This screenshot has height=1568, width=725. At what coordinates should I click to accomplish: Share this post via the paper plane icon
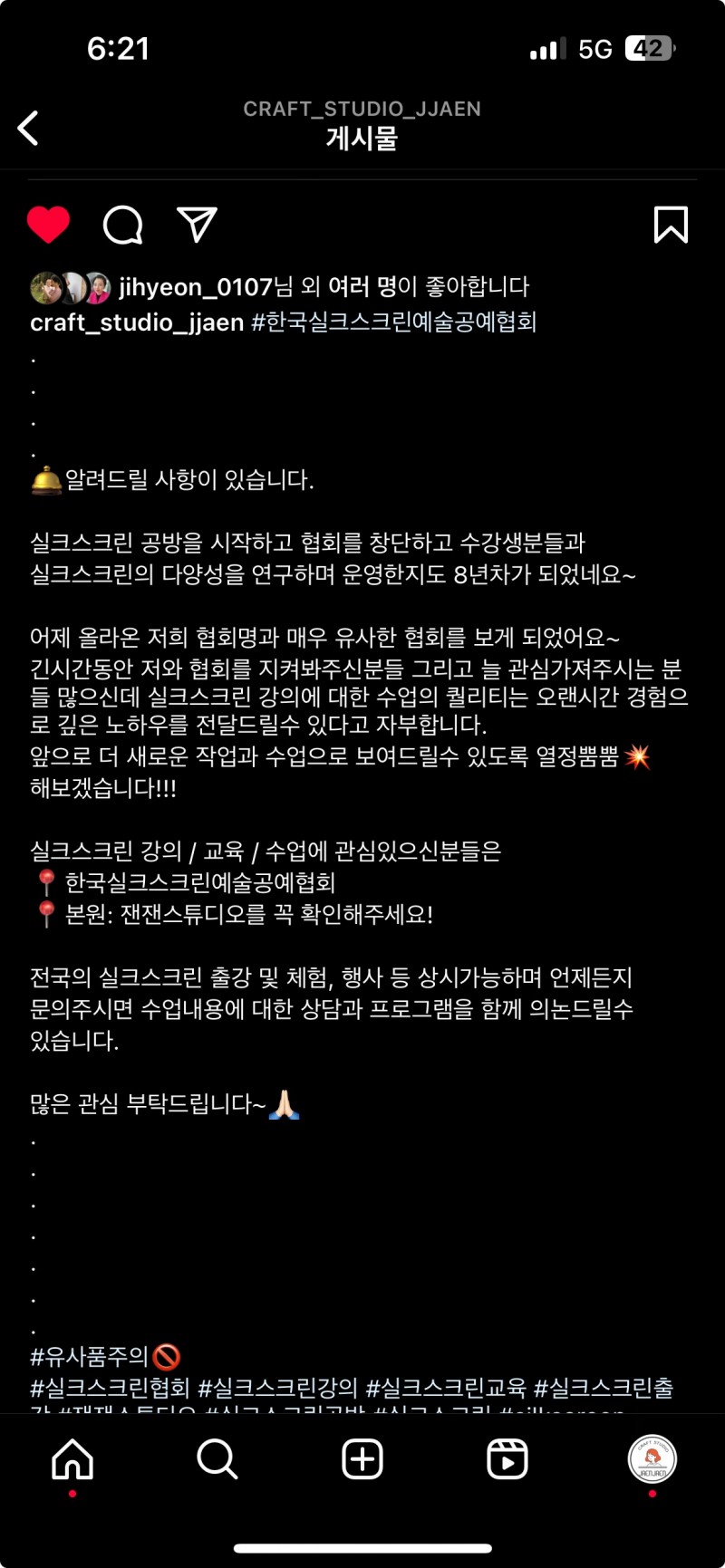pos(197,225)
